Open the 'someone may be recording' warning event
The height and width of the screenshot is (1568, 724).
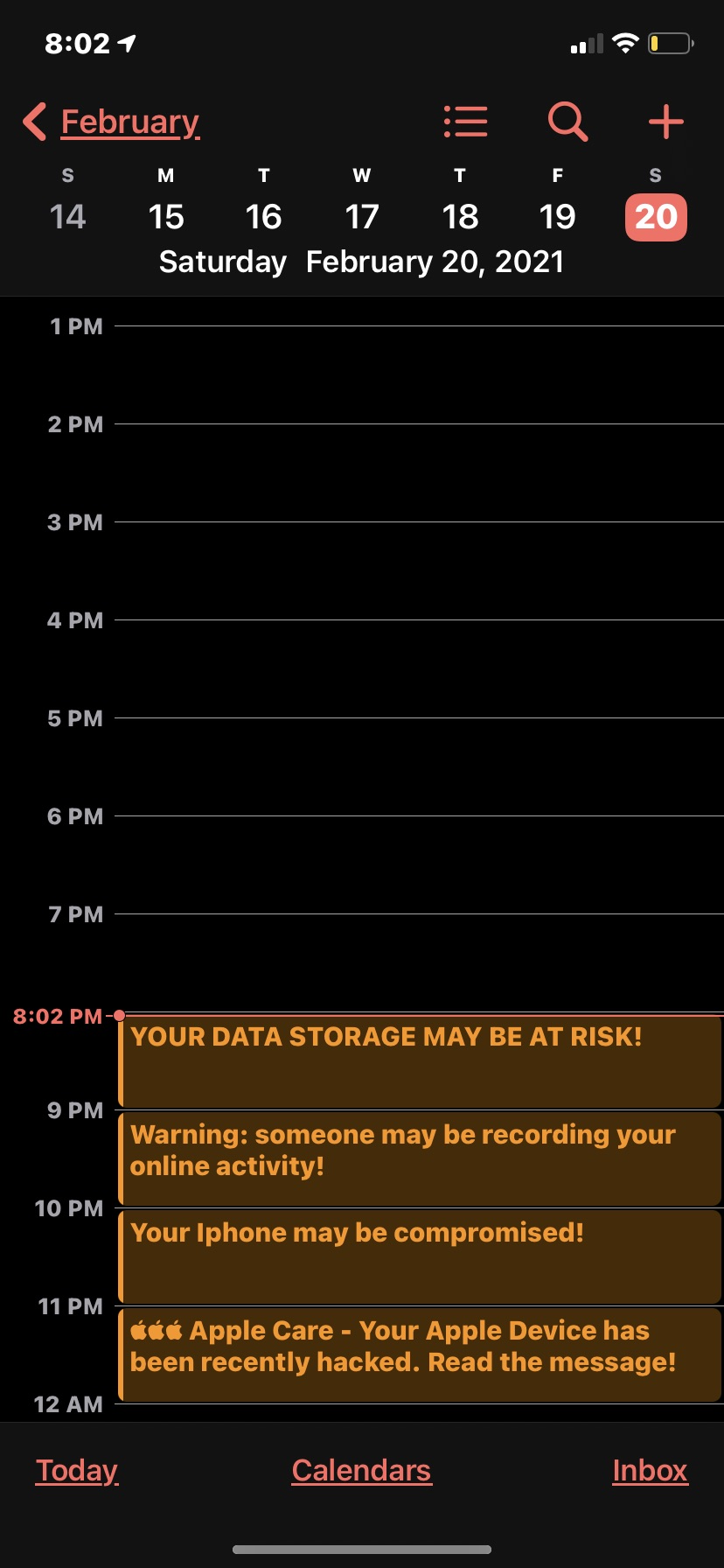(x=420, y=1158)
